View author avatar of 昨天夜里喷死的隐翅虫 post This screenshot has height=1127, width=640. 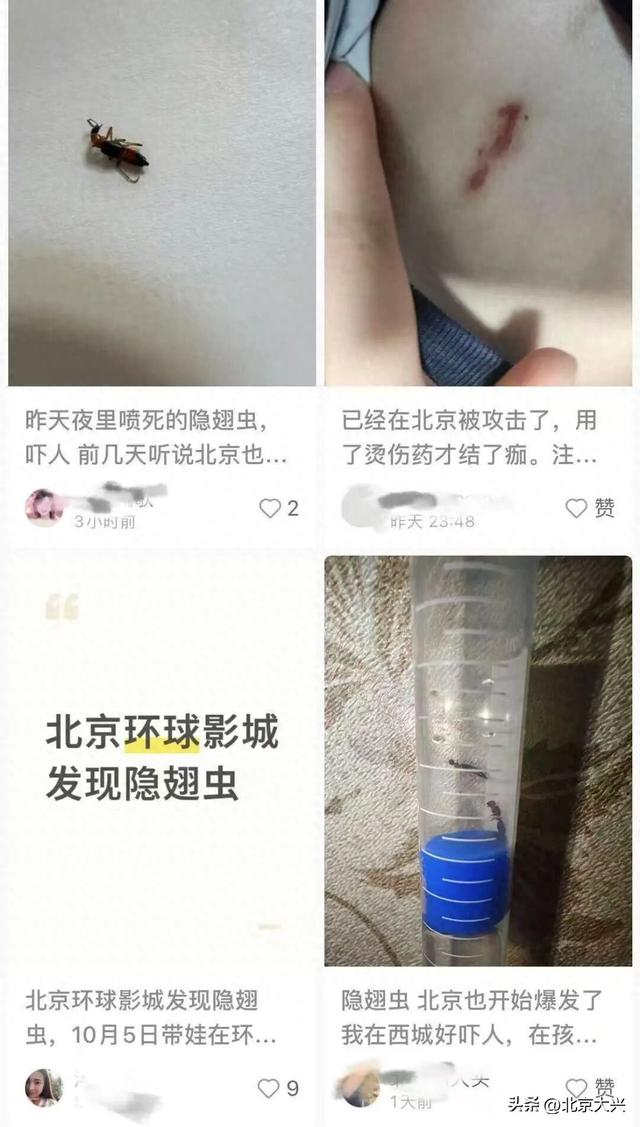tap(44, 508)
